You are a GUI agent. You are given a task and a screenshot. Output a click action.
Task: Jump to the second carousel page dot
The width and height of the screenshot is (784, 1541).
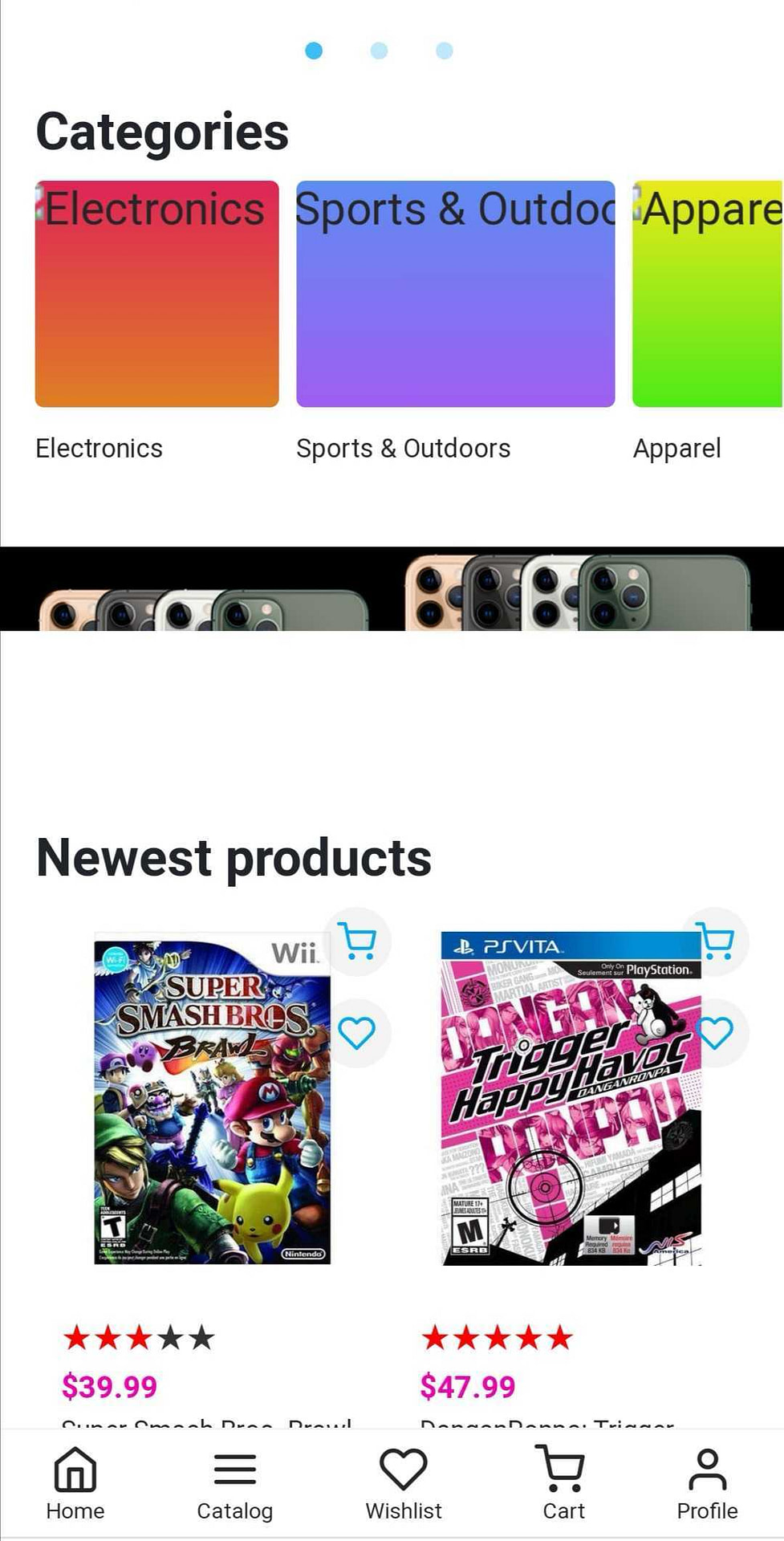point(379,51)
